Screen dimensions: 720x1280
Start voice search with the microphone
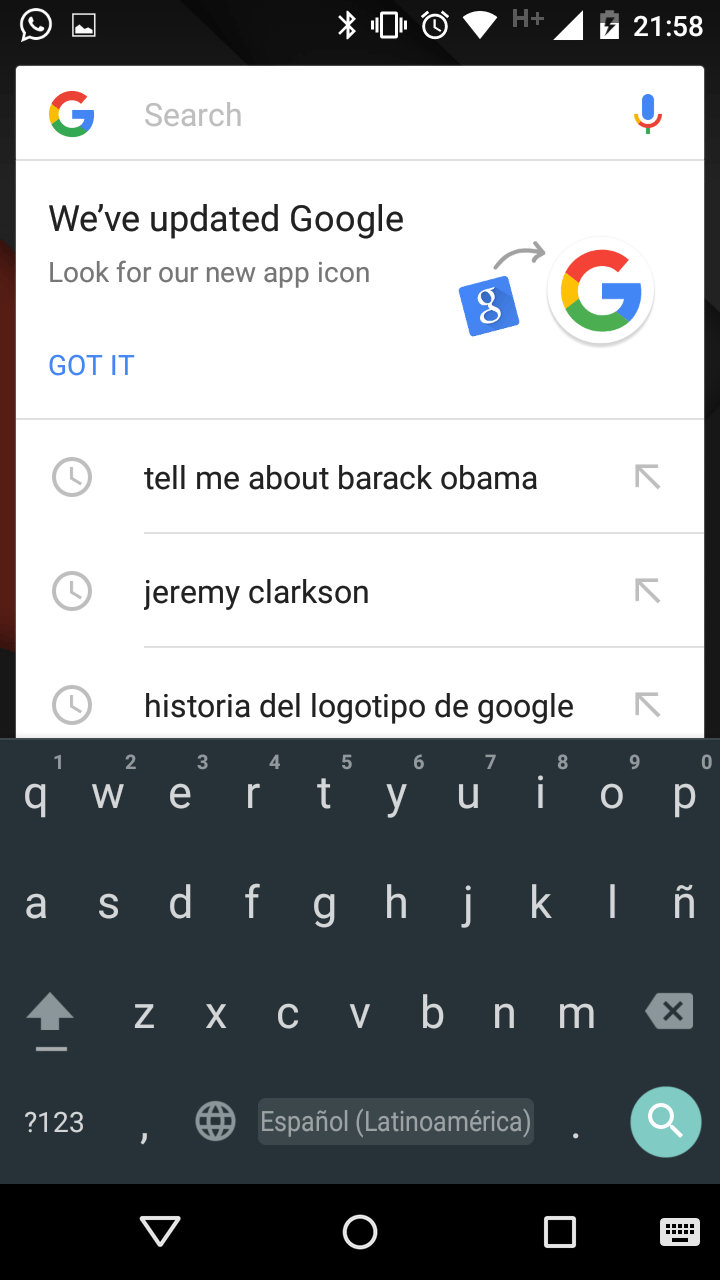coord(647,114)
